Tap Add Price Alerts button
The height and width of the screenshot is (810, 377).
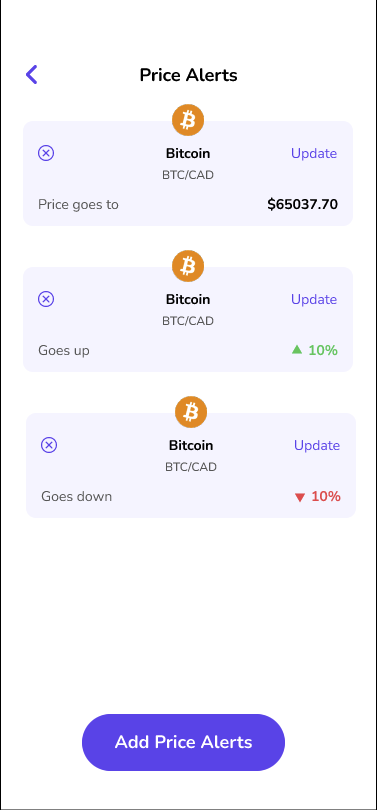(x=183, y=742)
